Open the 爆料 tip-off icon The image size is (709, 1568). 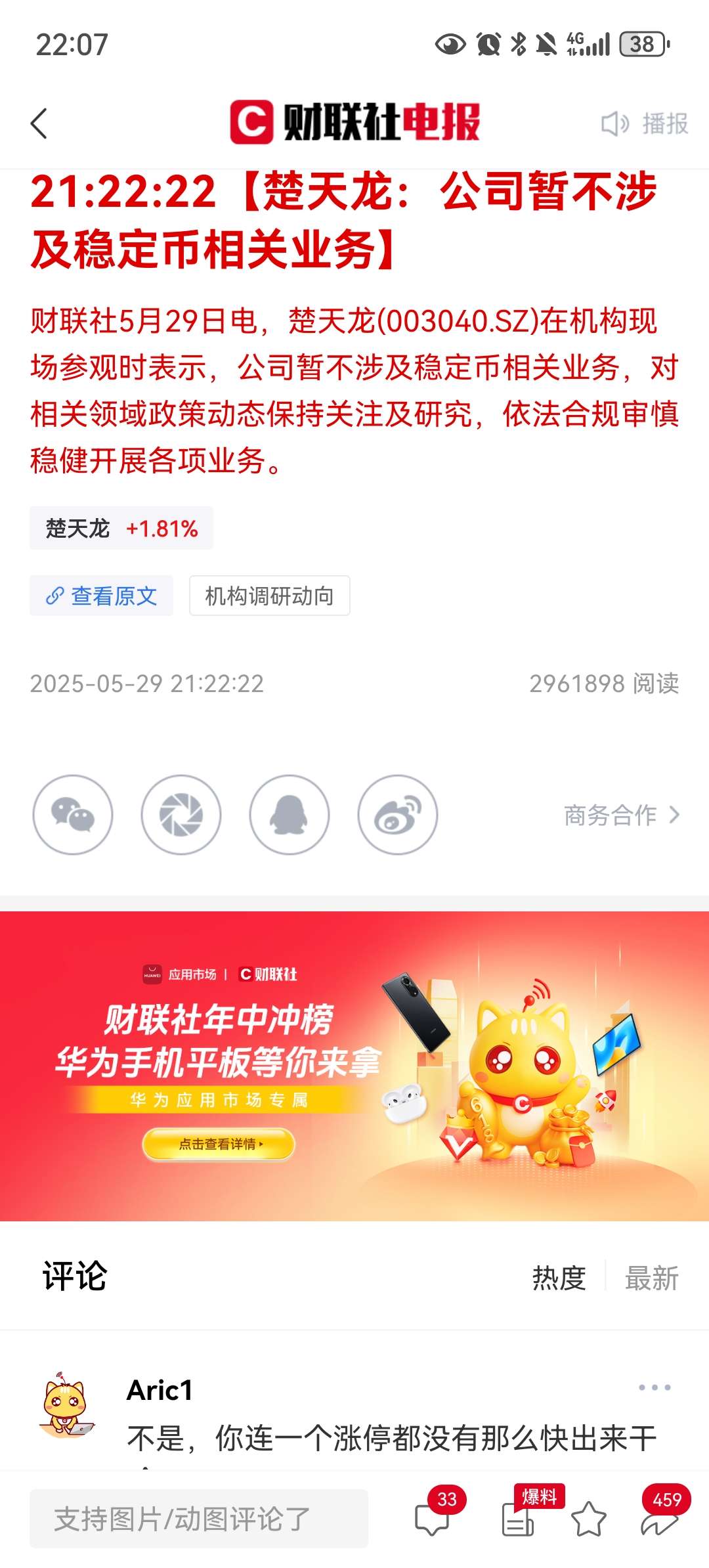[519, 1519]
